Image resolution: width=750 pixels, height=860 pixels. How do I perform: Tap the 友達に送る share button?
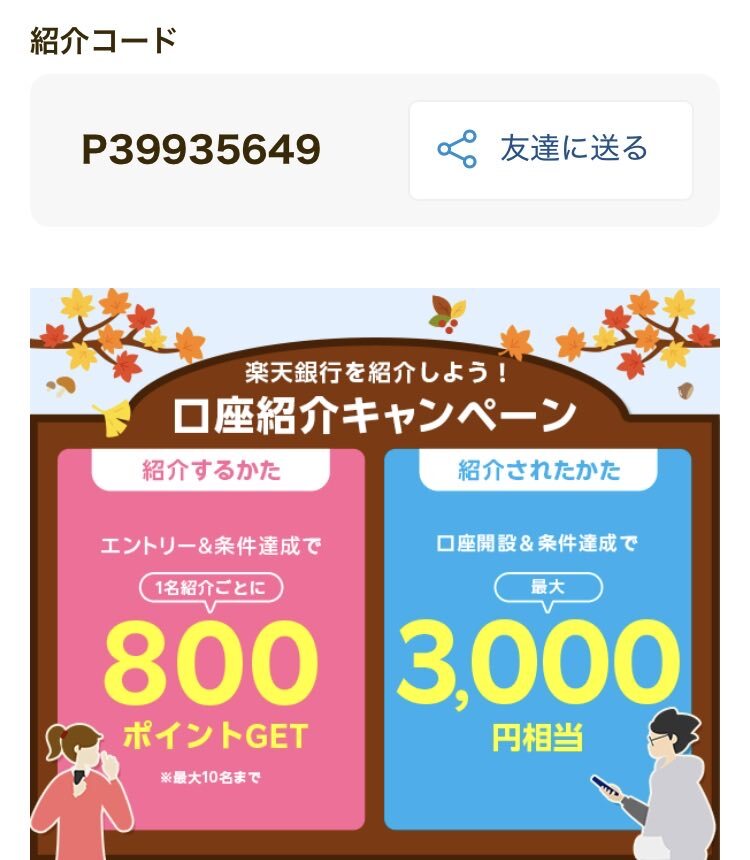[550, 150]
